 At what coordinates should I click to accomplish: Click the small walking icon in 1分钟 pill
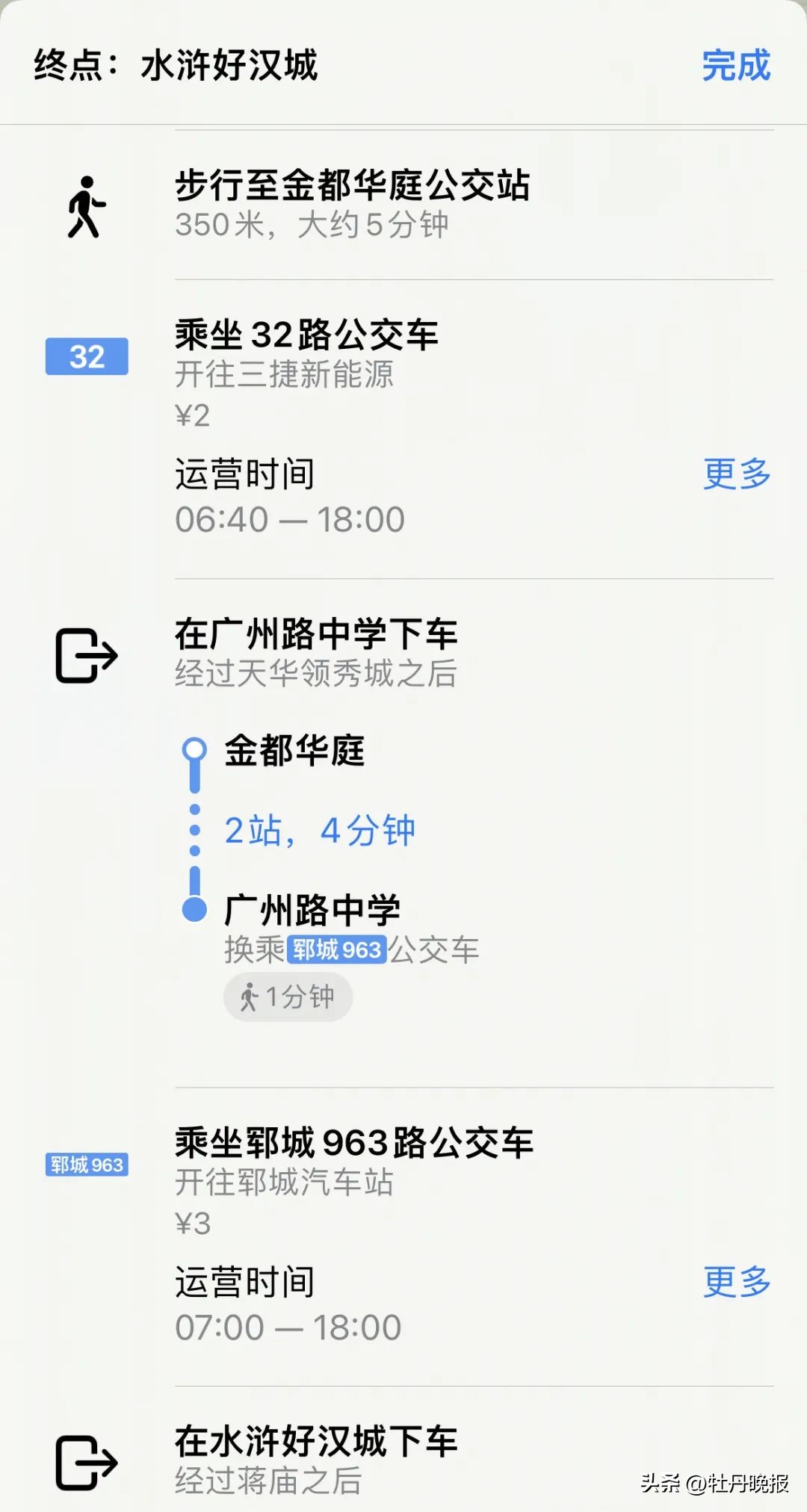[250, 997]
